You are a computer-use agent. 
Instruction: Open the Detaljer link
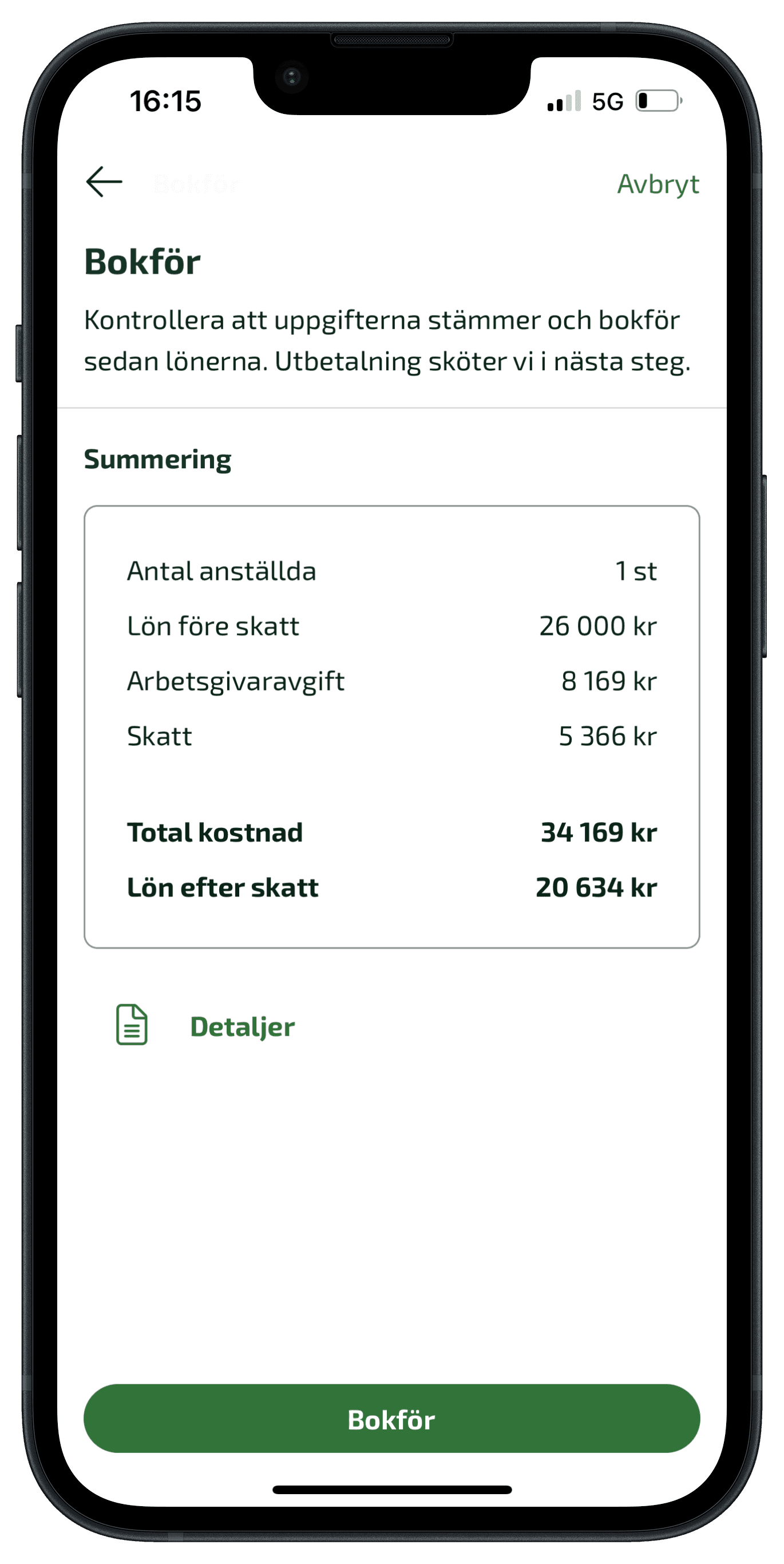(241, 1026)
